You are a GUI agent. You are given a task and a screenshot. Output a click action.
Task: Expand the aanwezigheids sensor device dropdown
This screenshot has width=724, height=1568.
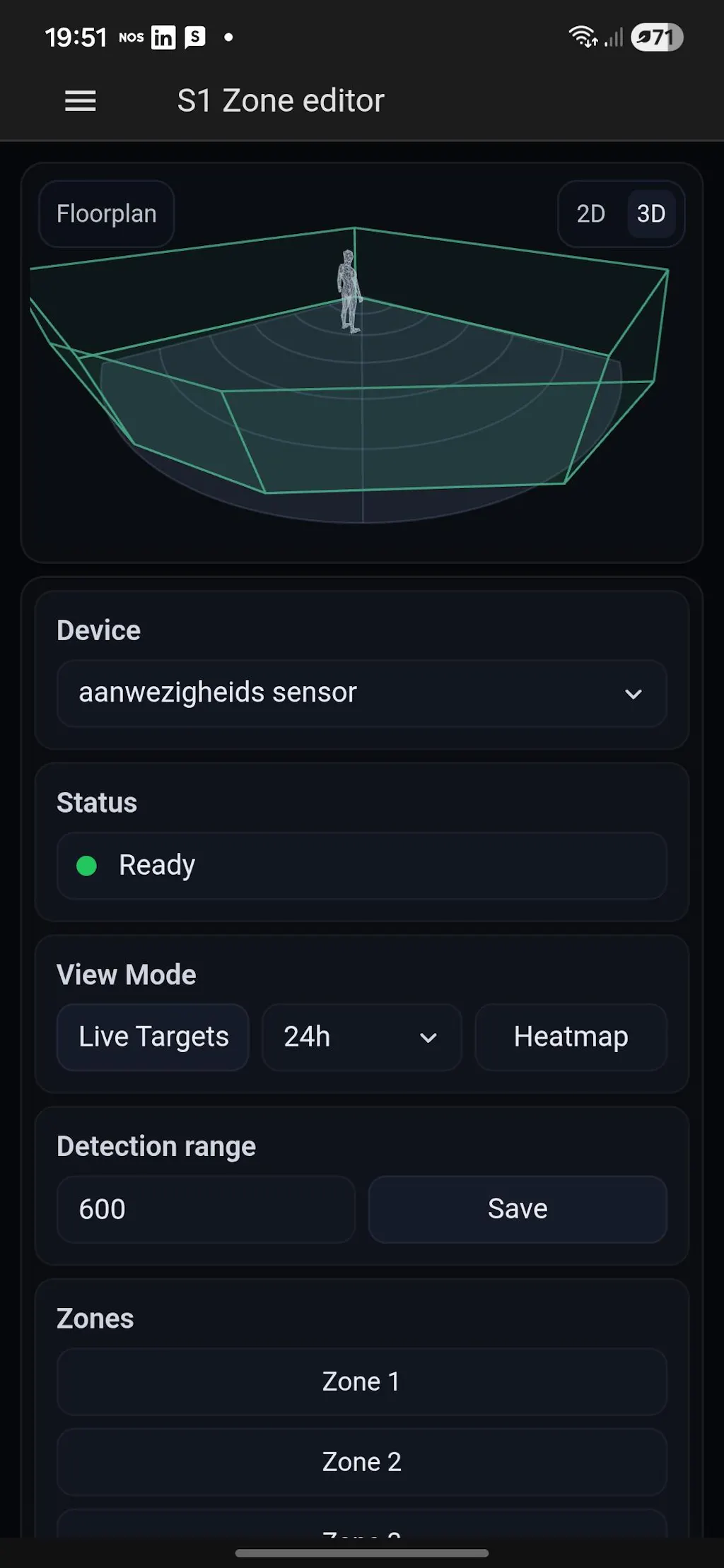(x=361, y=693)
